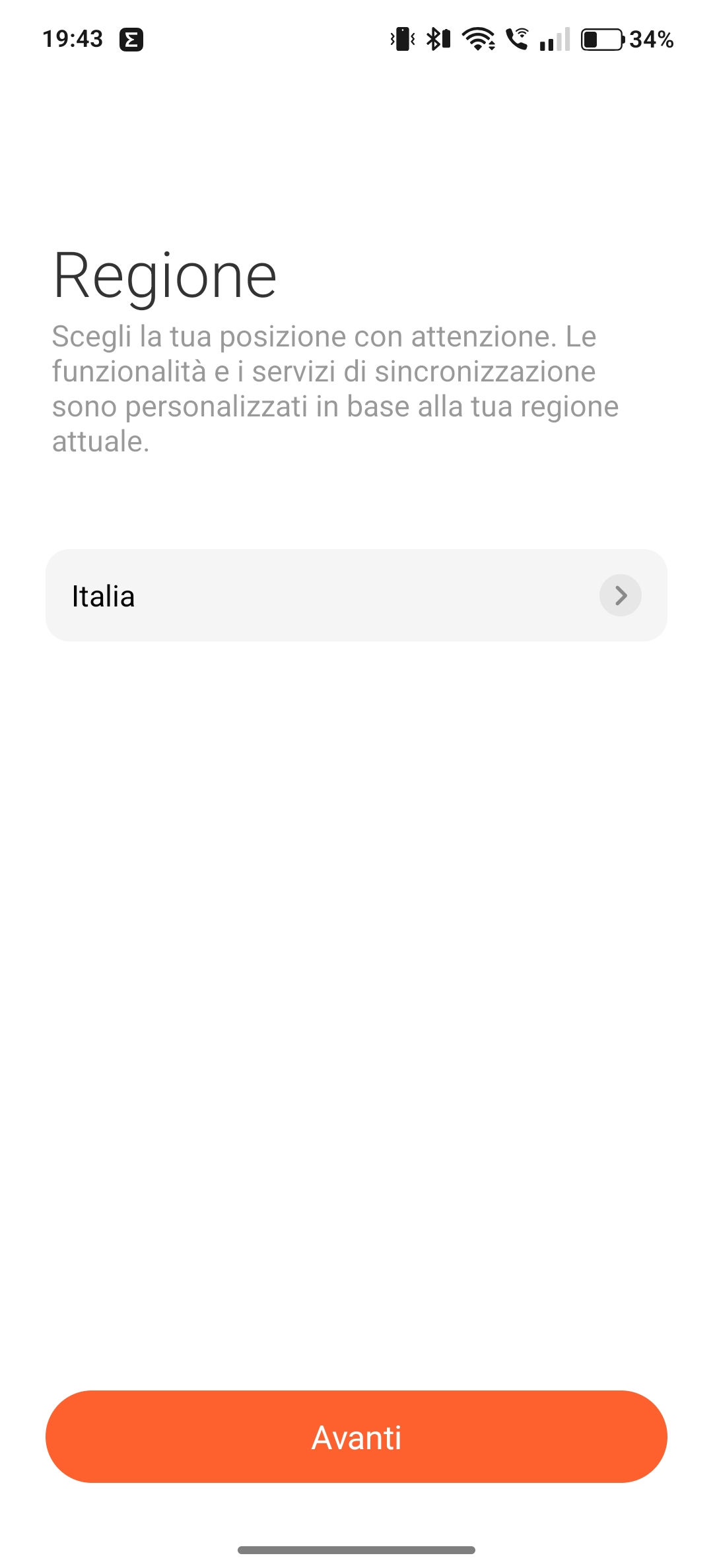Tap the Avanti button to continue
This screenshot has height=1568, width=713.
[x=356, y=1437]
